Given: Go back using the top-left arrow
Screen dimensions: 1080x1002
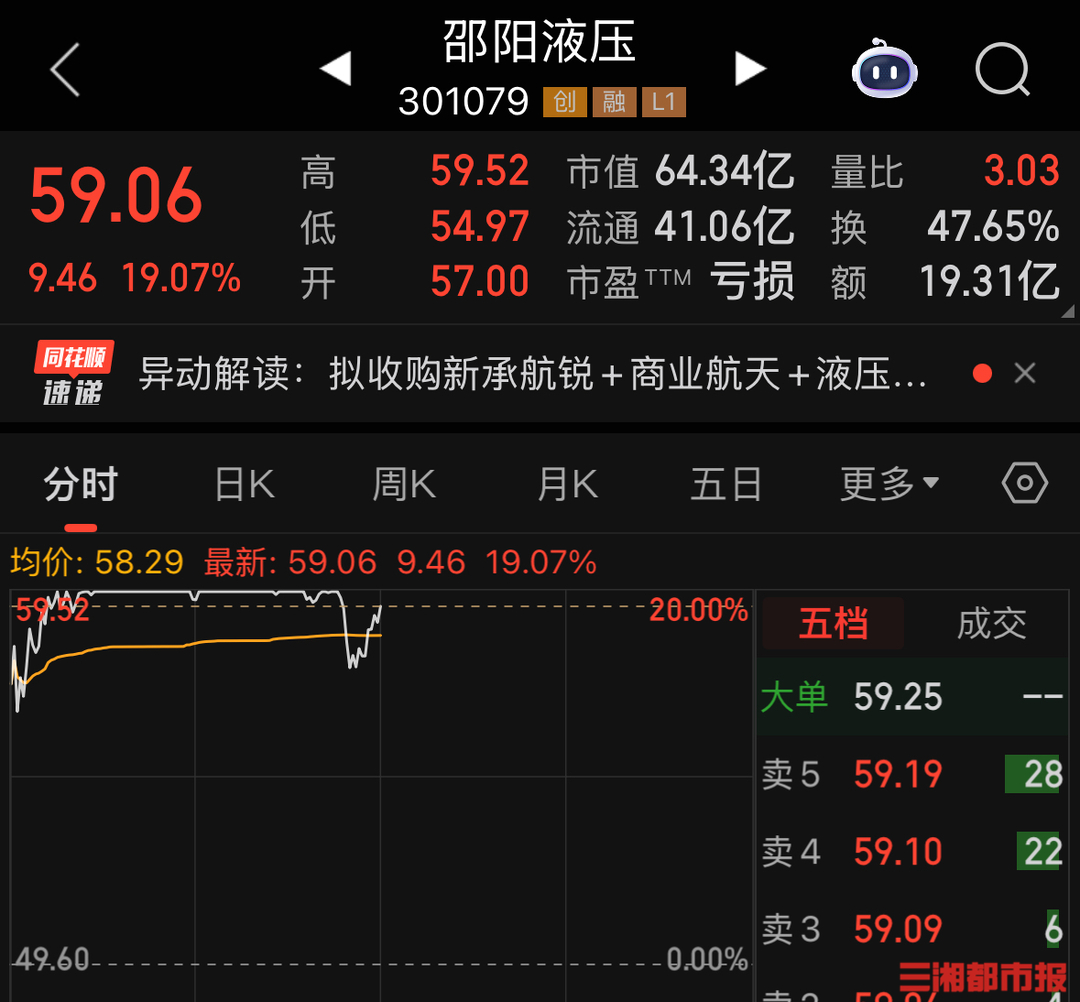Looking at the screenshot, I should coord(65,70).
